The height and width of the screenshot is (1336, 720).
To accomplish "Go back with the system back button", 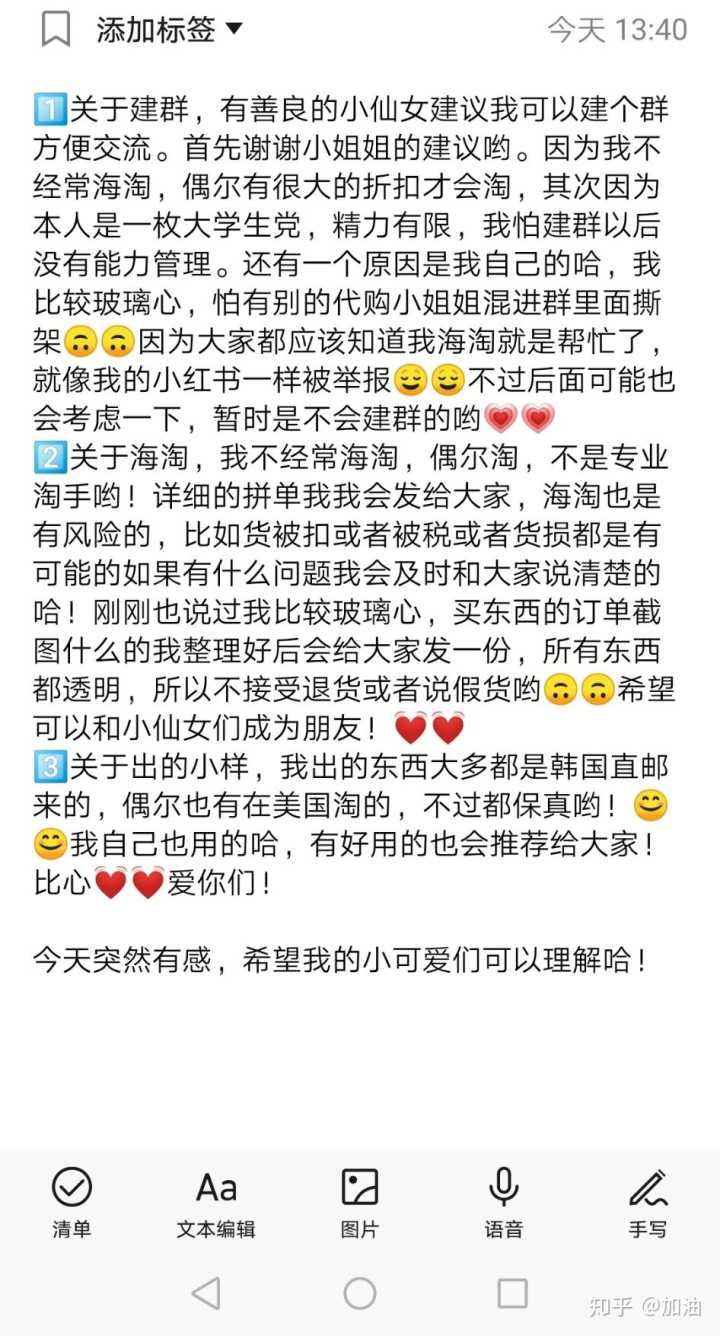I will pos(206,1293).
